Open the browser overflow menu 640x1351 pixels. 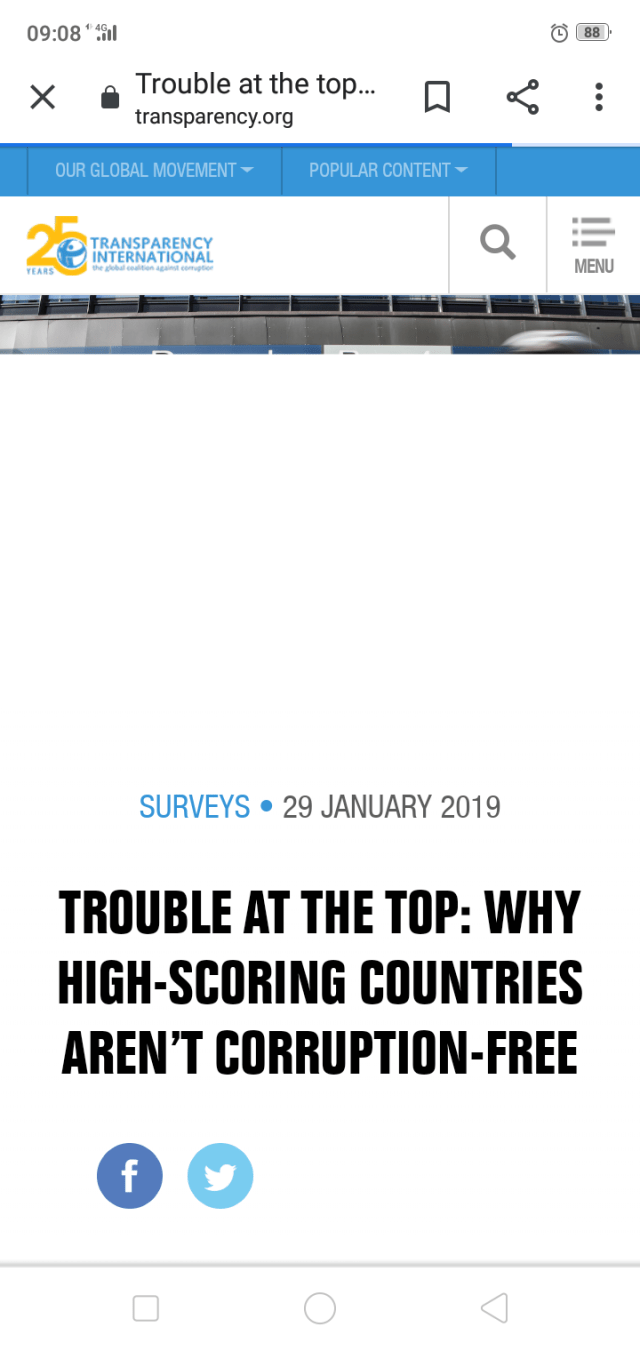pos(599,97)
